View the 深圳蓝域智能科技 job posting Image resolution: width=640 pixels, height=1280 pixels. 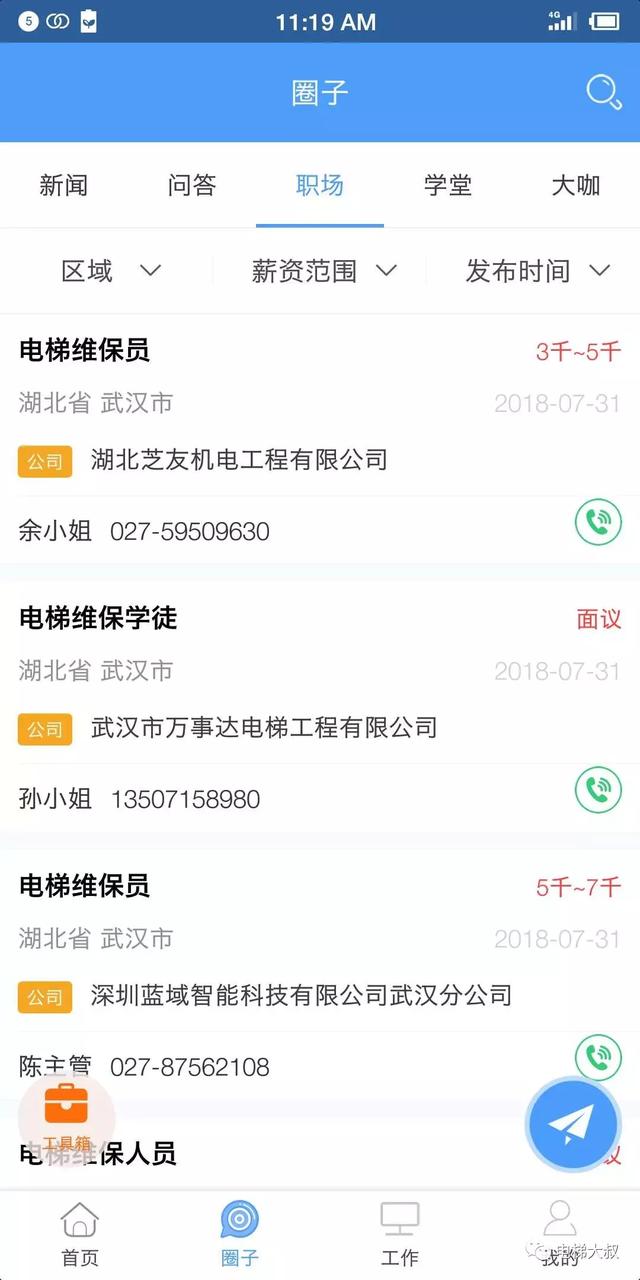(300, 995)
